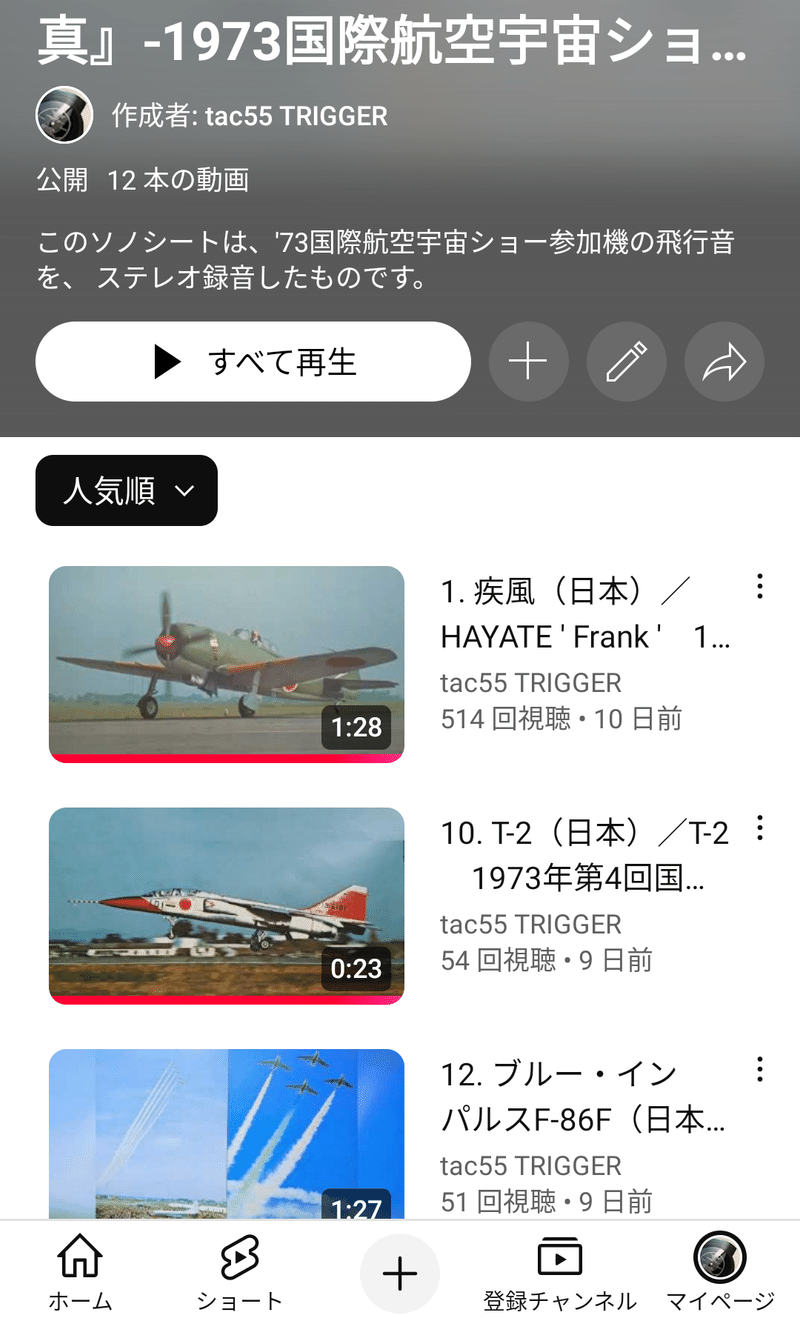Switch to the マイページ tab

tap(720, 1272)
